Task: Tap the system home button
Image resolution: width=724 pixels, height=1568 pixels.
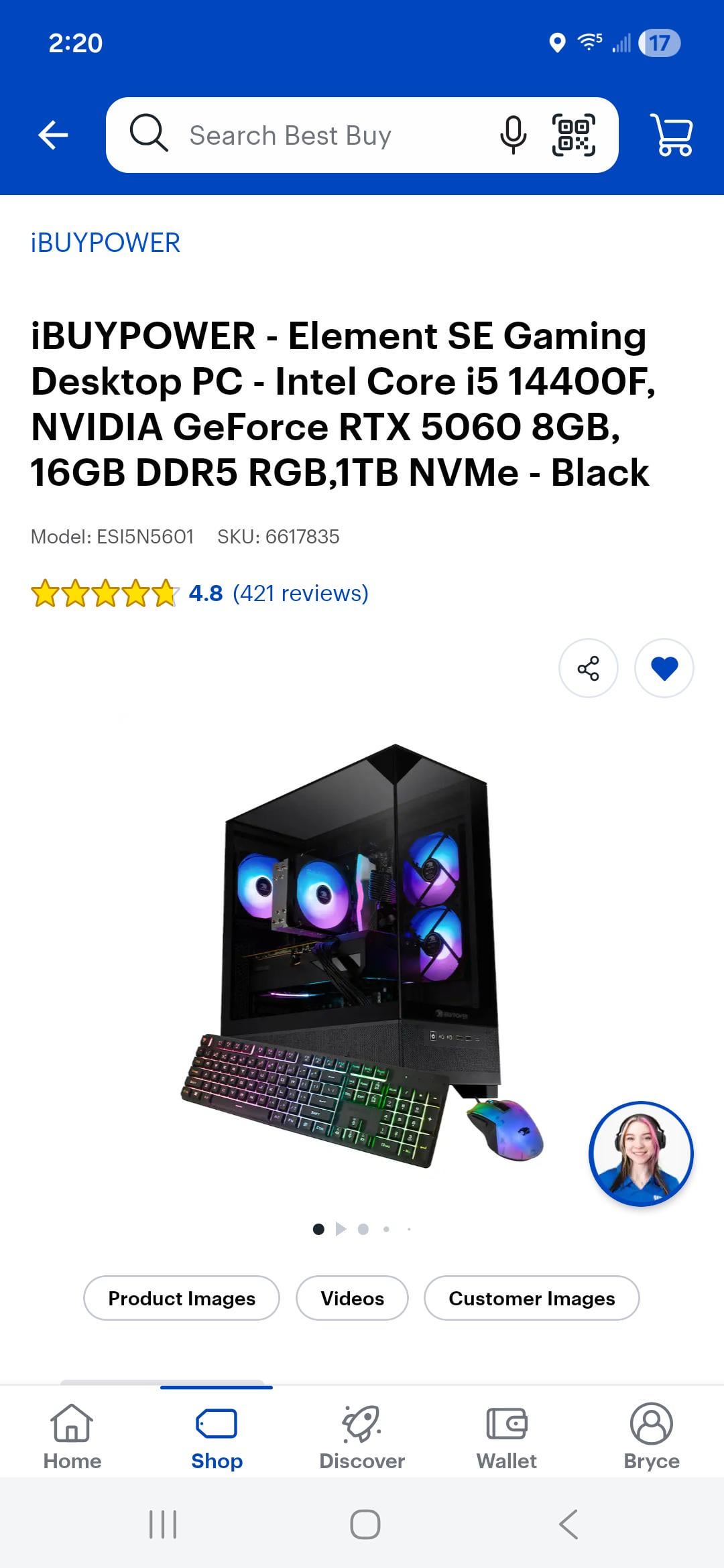Action: coord(365,1524)
